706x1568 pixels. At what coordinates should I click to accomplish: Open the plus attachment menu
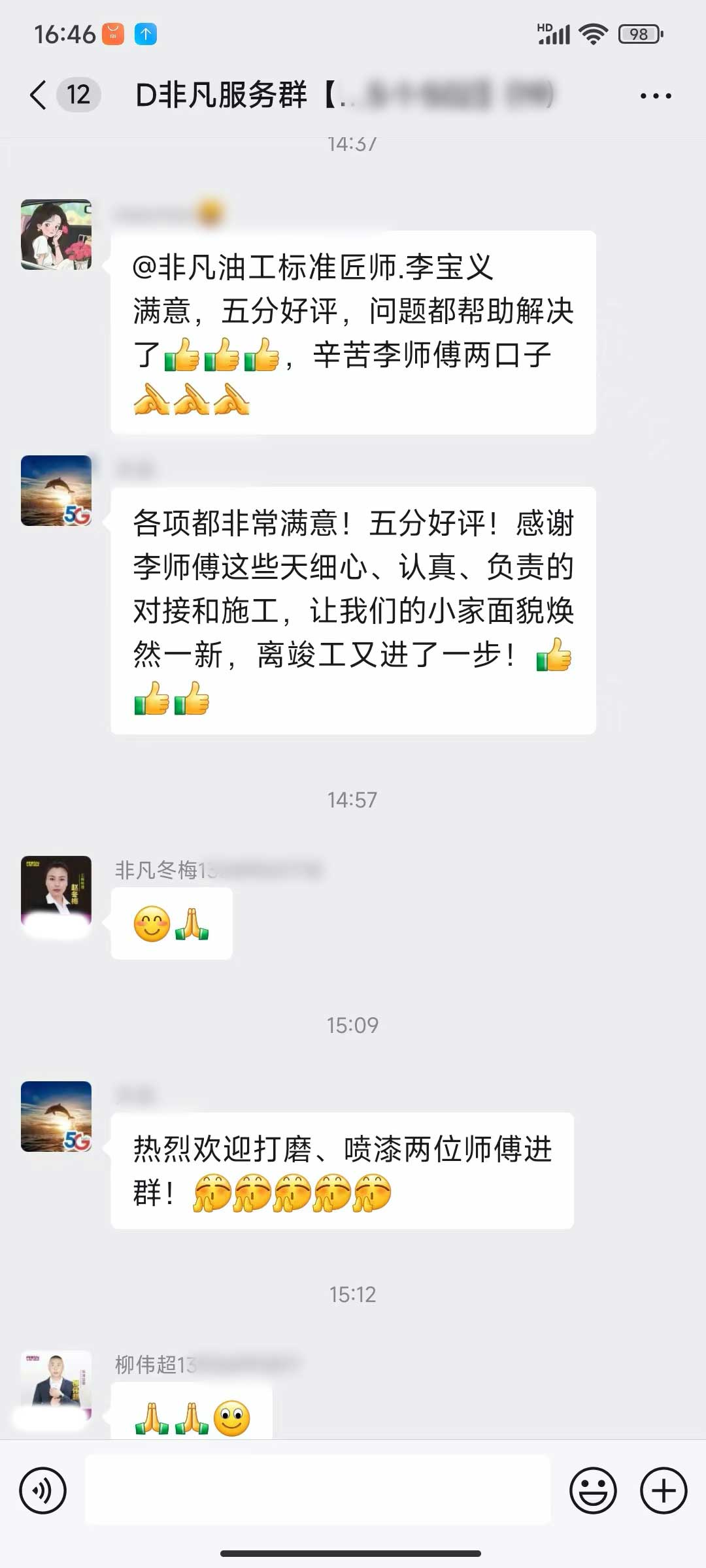pyautogui.click(x=664, y=1491)
